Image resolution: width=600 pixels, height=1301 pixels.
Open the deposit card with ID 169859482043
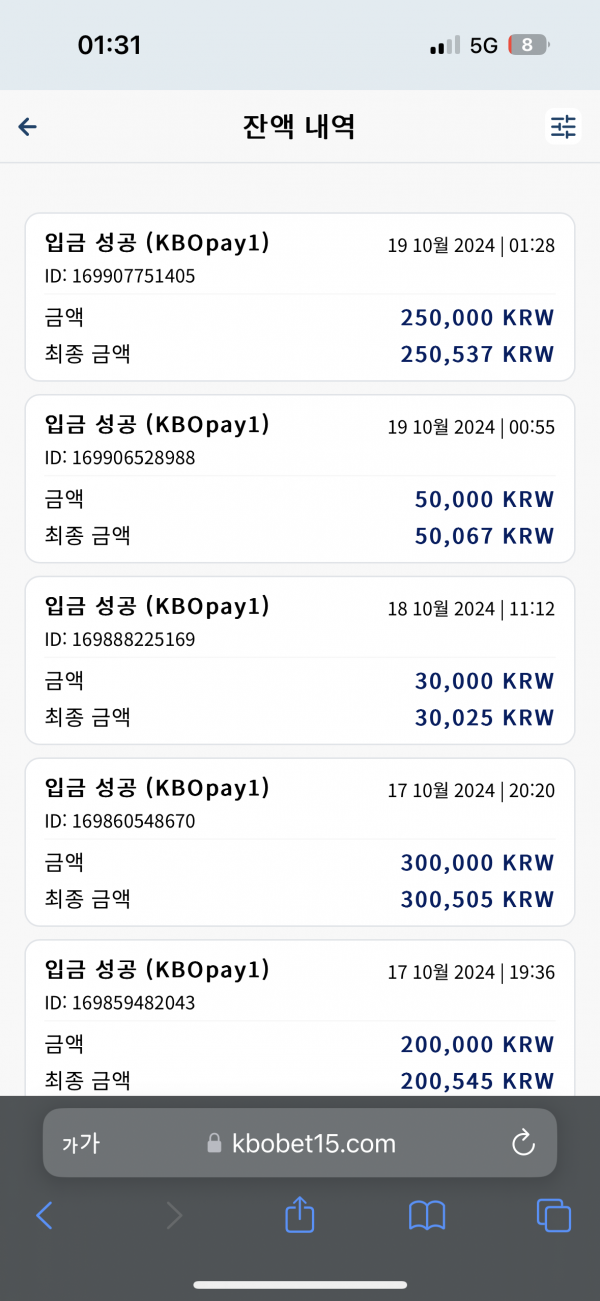click(x=300, y=1018)
